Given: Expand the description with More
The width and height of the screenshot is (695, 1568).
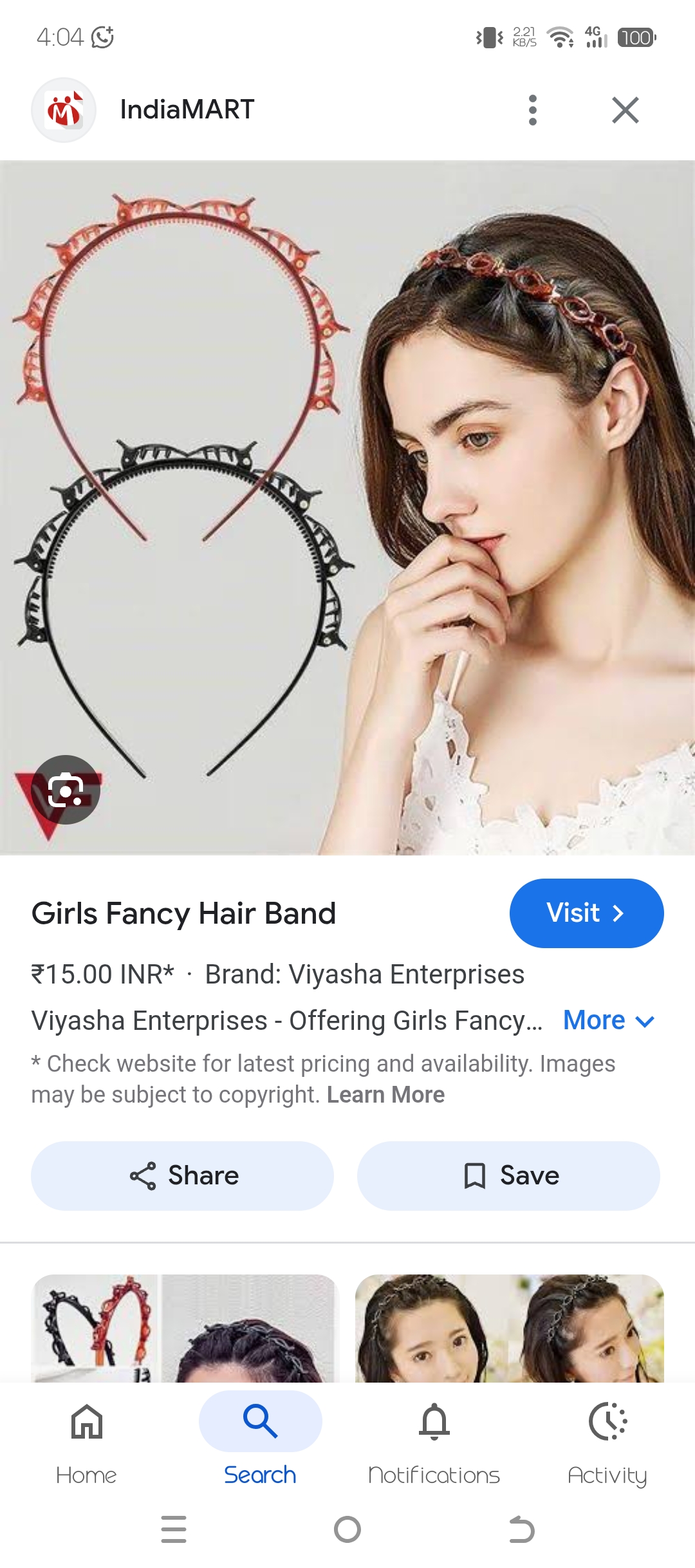Looking at the screenshot, I should tap(608, 1020).
